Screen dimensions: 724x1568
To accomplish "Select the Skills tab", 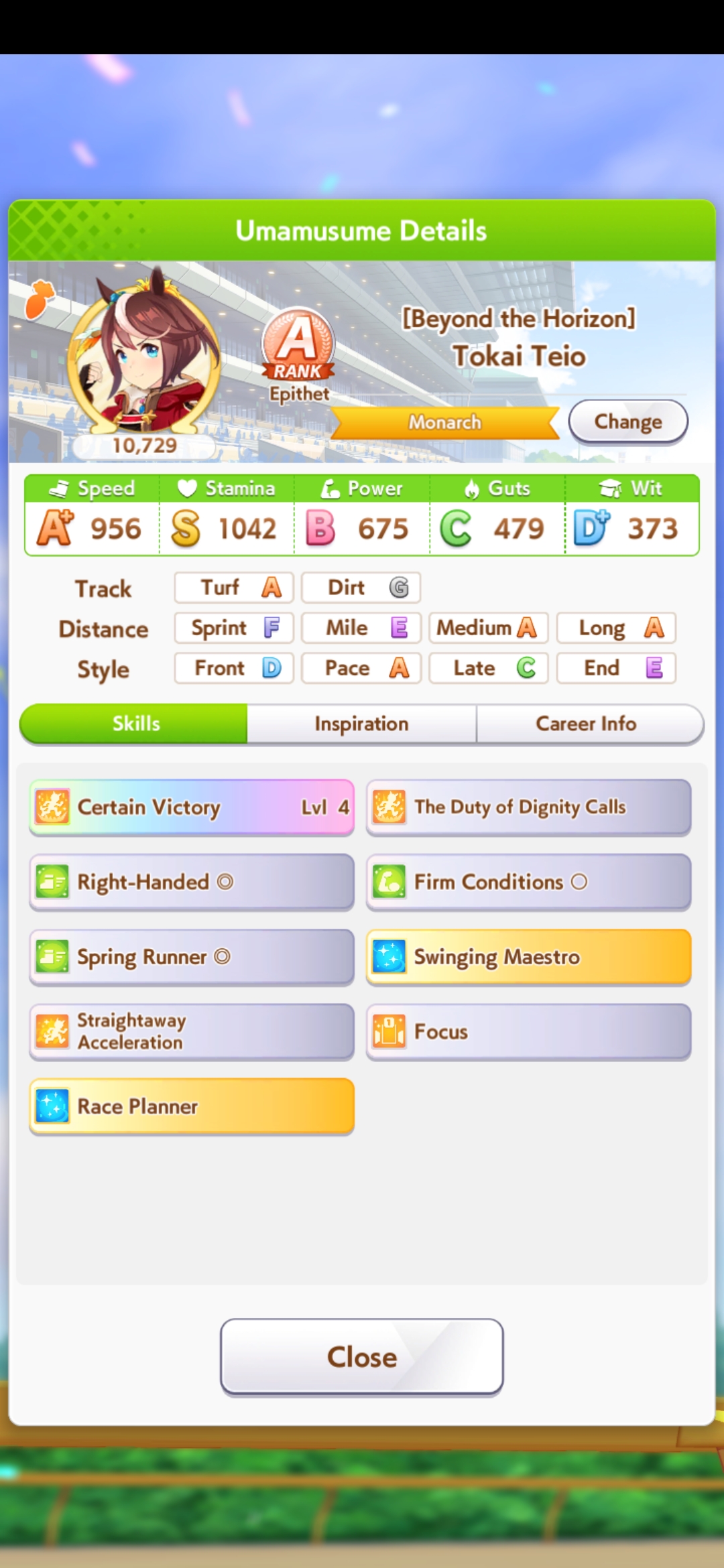I will (136, 724).
